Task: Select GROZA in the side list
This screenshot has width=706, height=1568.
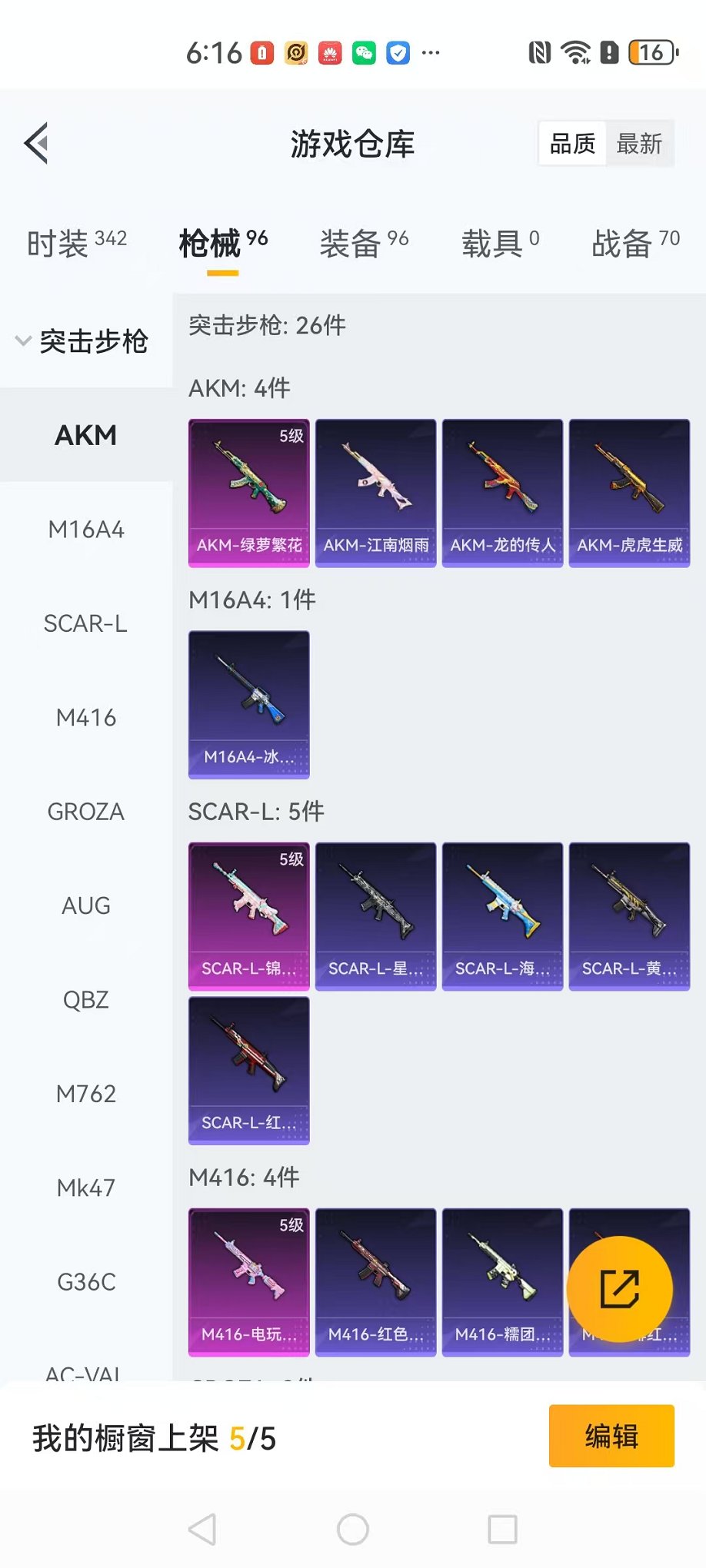Action: (x=86, y=812)
